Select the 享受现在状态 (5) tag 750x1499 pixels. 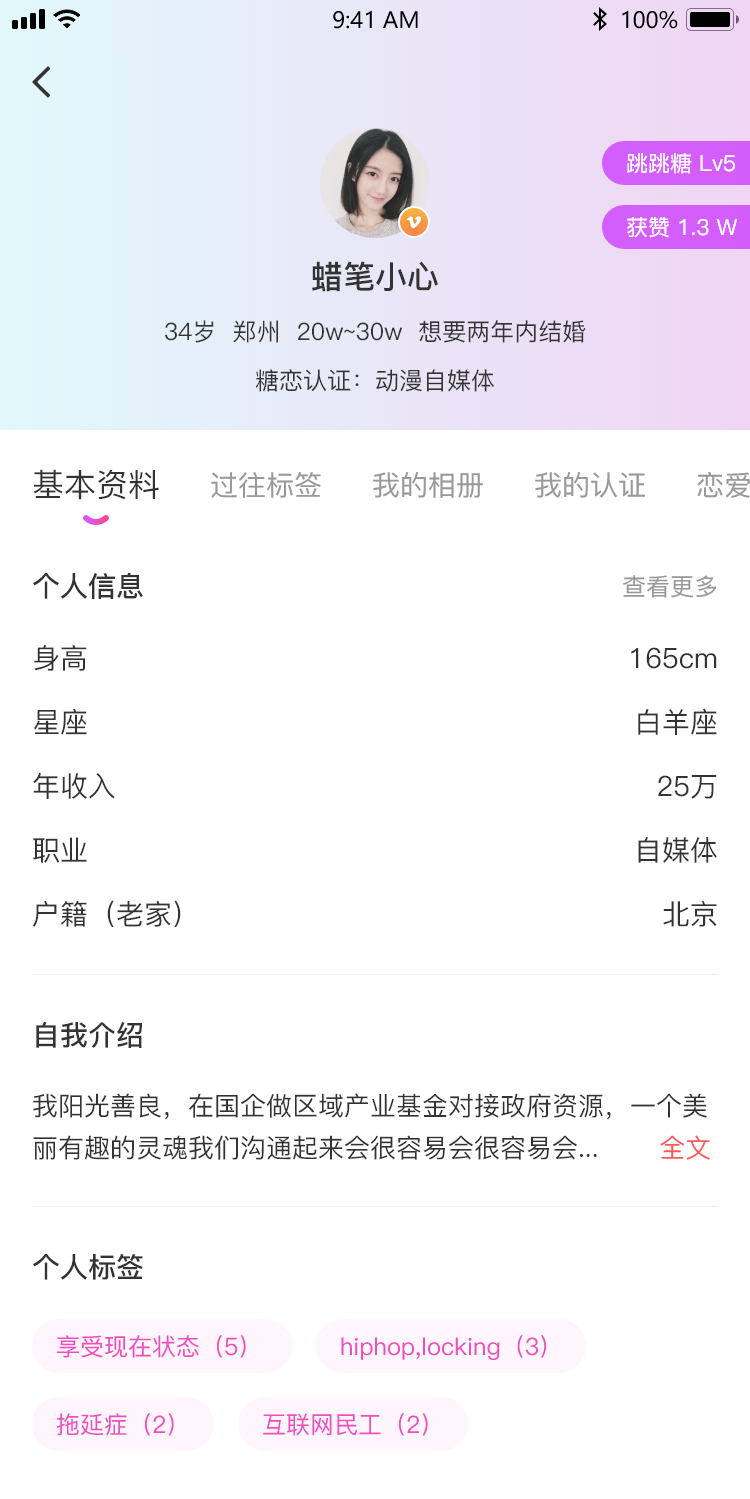[161, 1346]
